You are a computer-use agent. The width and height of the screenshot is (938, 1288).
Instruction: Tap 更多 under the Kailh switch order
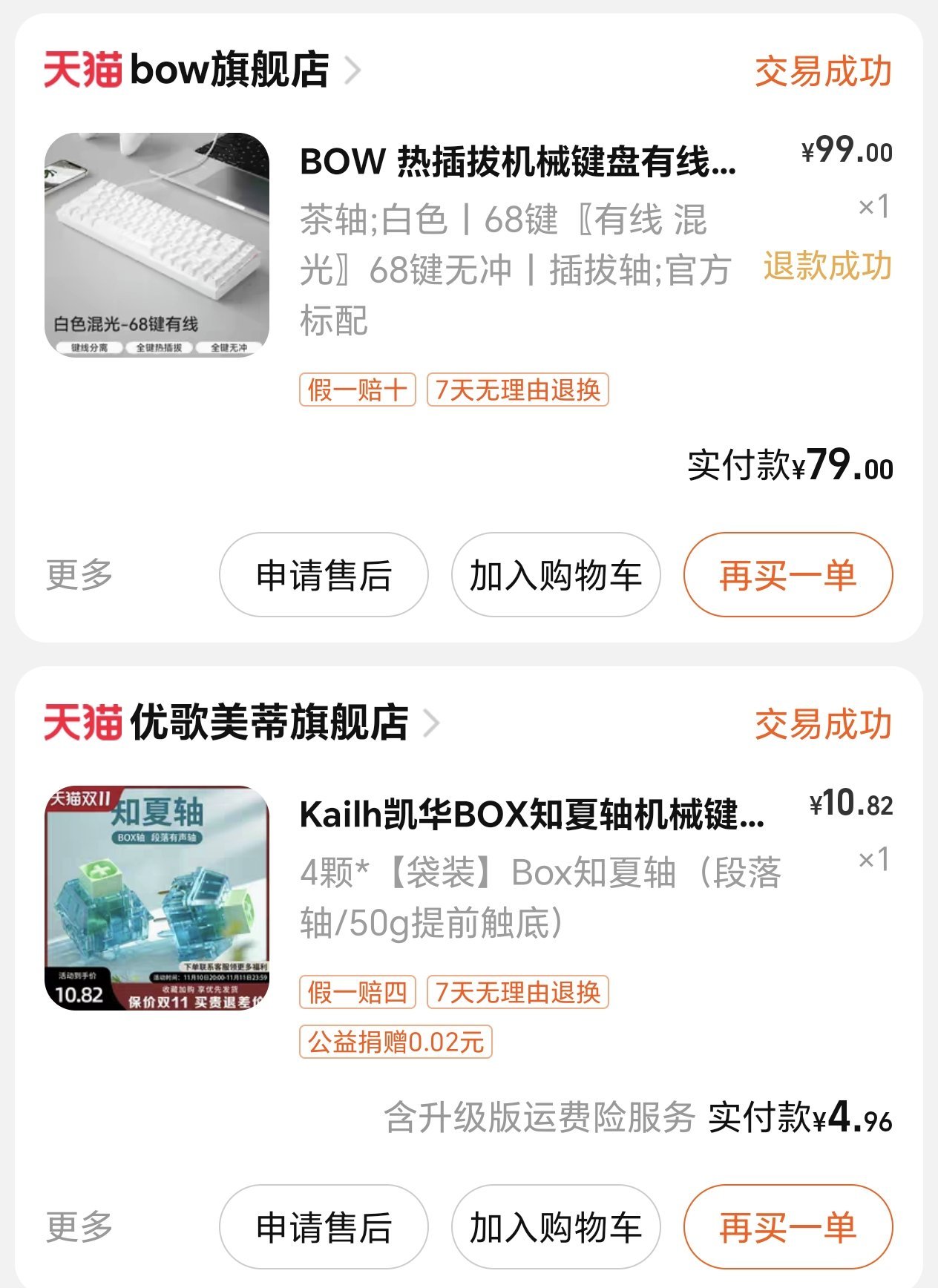(x=79, y=1227)
